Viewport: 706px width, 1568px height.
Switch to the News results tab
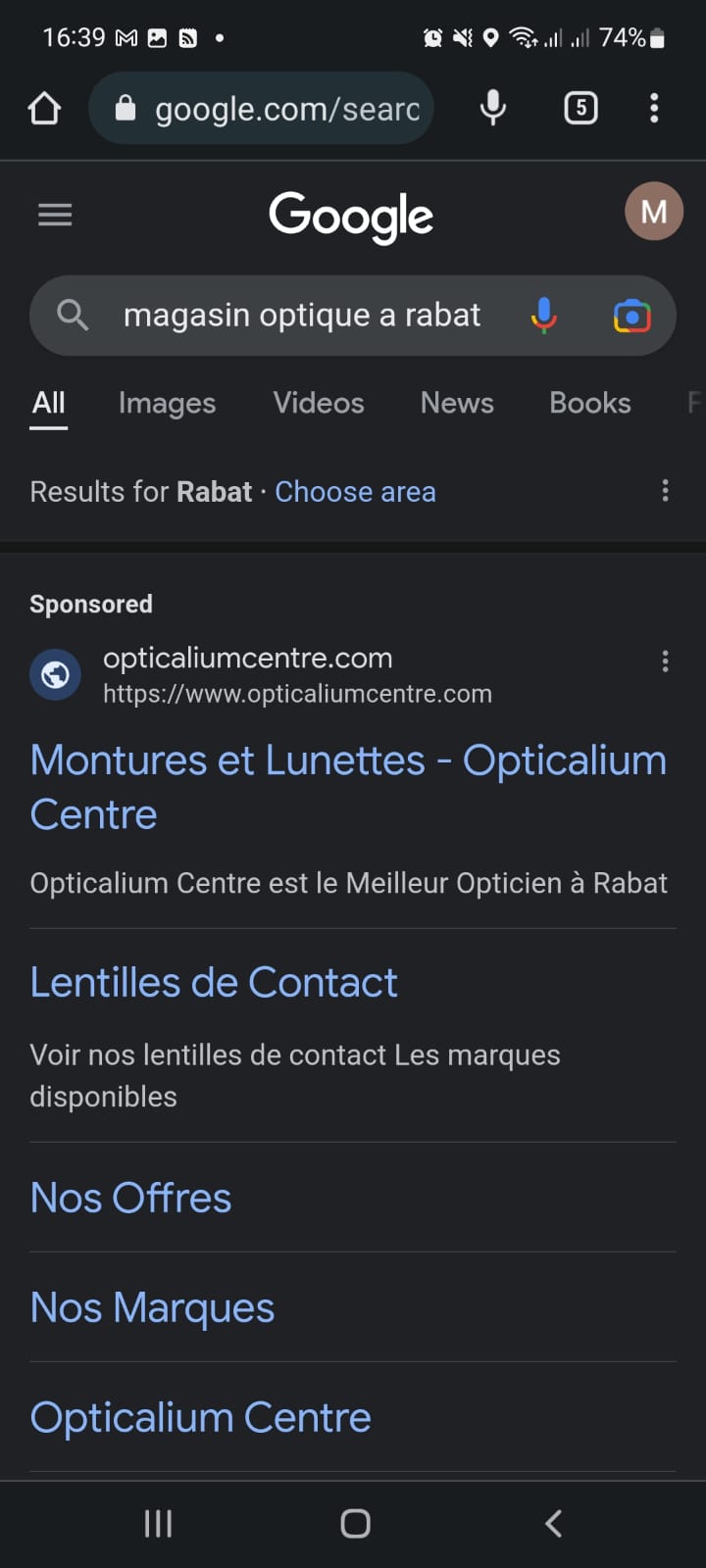[x=457, y=403]
